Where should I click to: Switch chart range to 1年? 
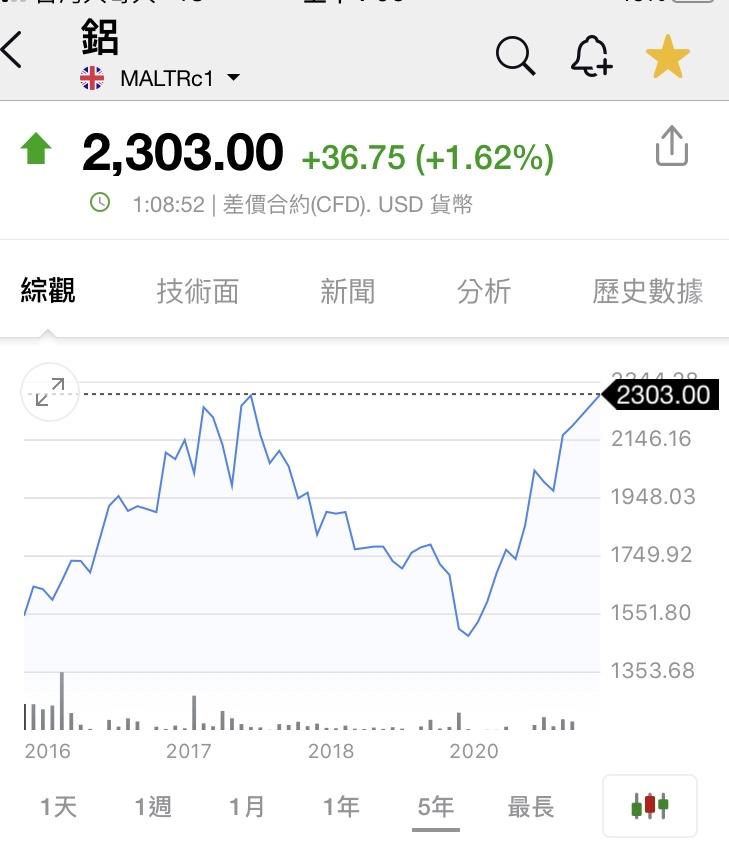coord(341,806)
